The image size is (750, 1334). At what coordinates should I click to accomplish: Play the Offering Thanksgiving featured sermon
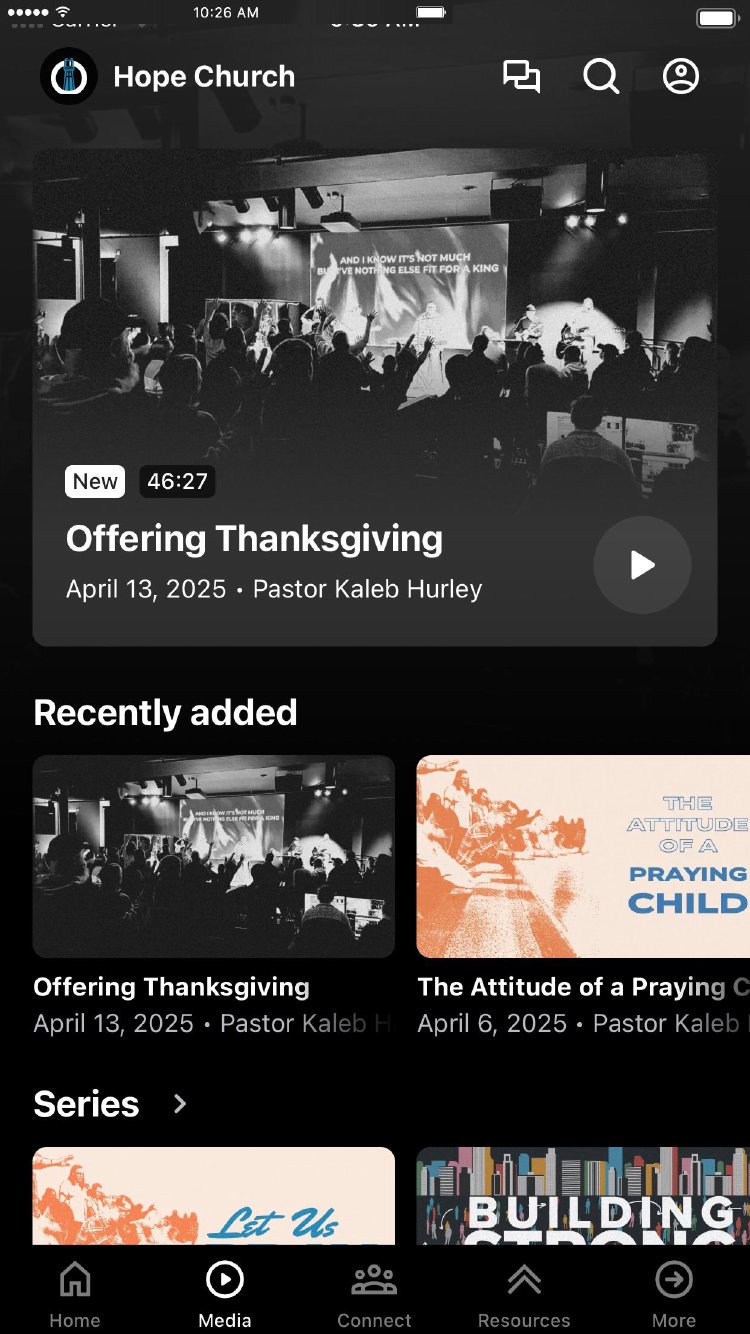click(642, 565)
